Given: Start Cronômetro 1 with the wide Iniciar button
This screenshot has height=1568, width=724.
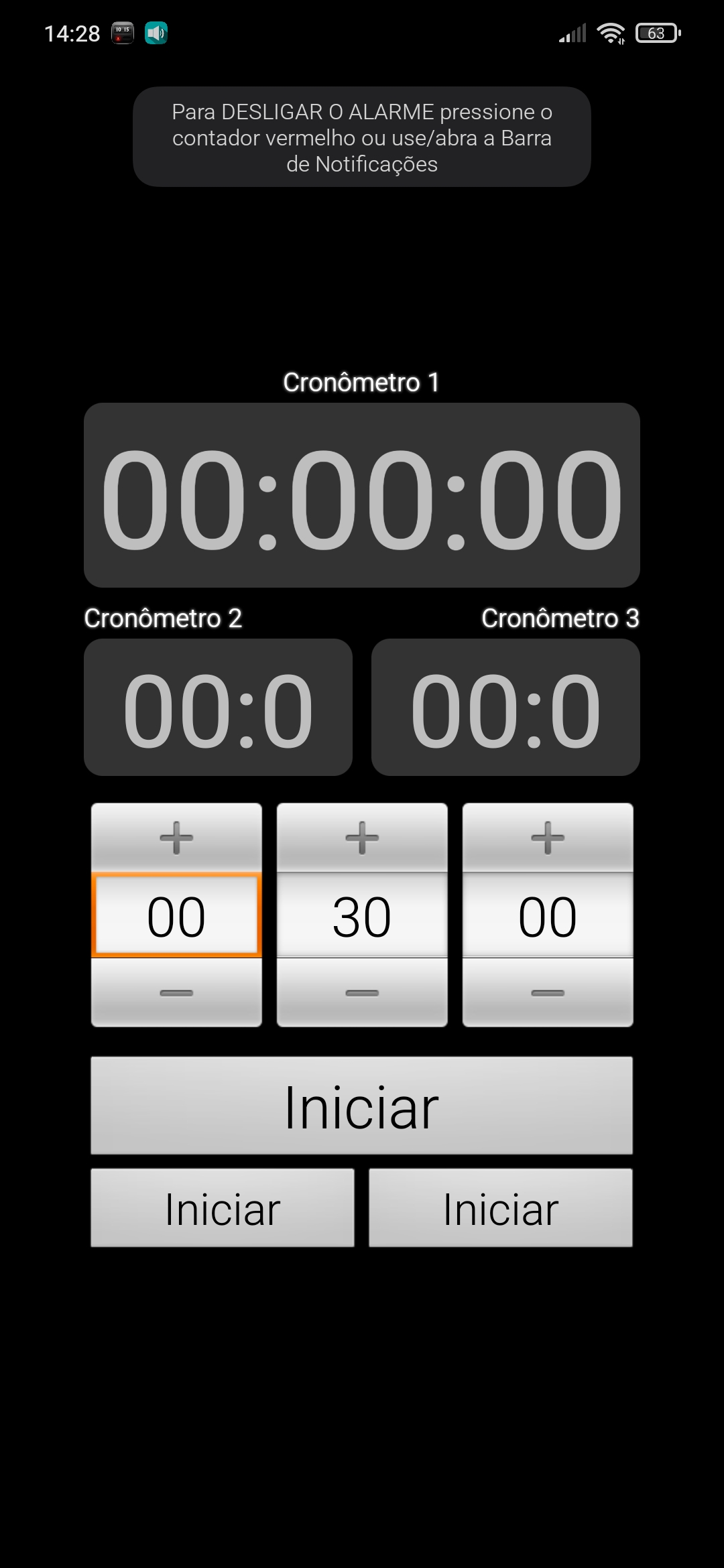Looking at the screenshot, I should click(x=362, y=1106).
